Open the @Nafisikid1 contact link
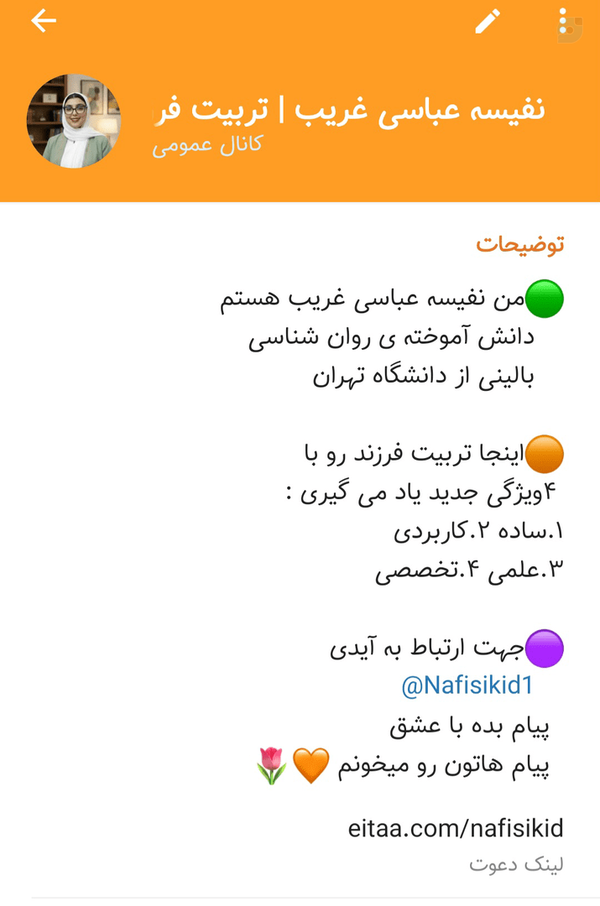This screenshot has height=906, width=600. click(x=467, y=686)
